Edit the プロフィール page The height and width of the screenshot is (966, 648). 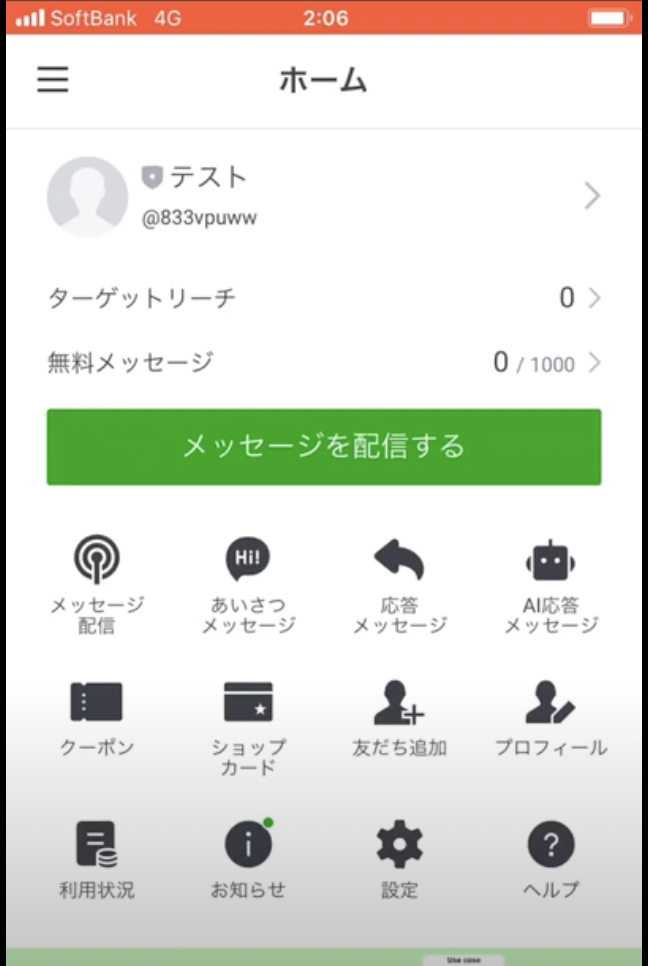pos(550,717)
